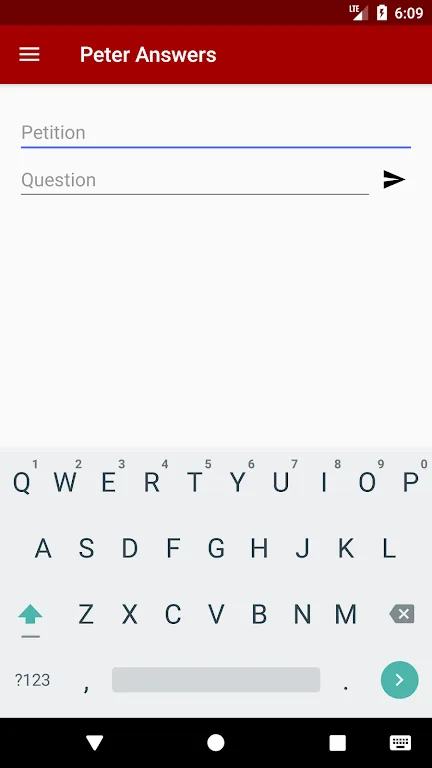Send the question with the arrow icon

pyautogui.click(x=394, y=180)
